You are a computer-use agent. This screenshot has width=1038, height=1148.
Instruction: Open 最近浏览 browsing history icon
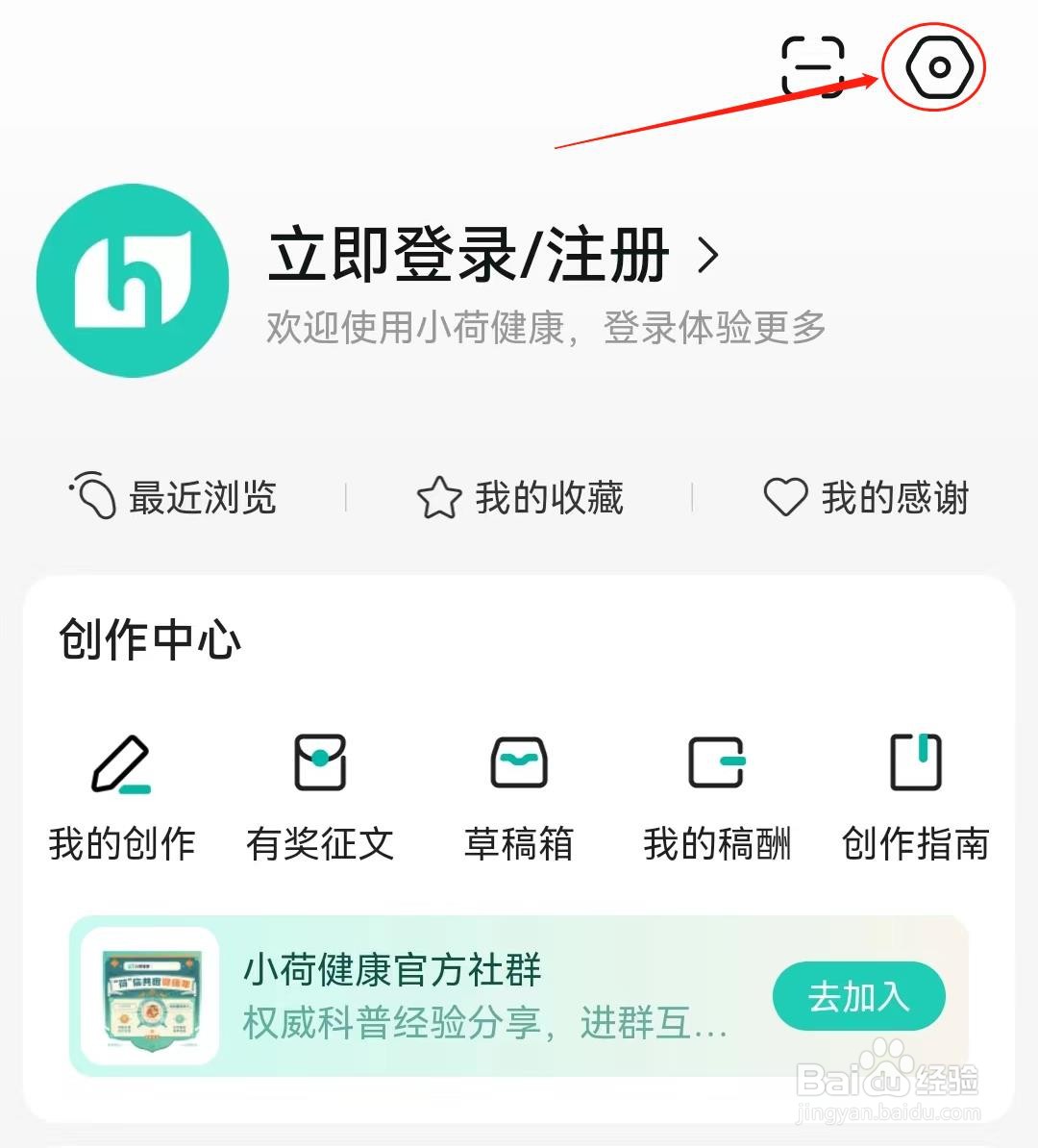(93, 497)
